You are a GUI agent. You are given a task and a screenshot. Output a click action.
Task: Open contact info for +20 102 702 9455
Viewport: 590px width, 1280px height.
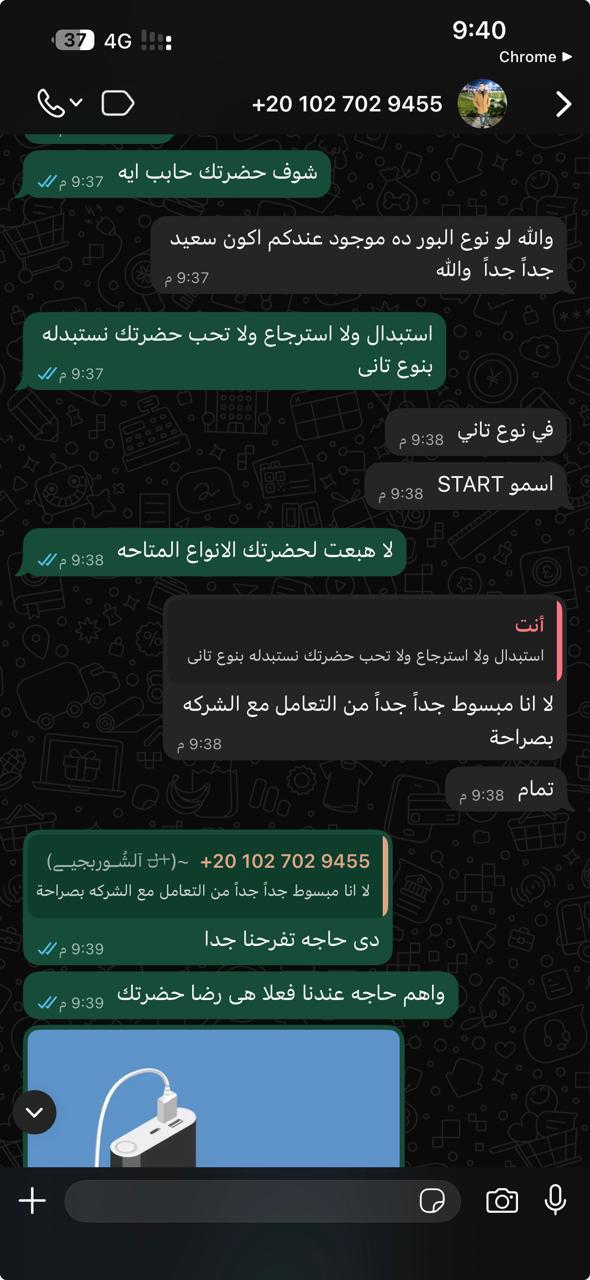click(x=347, y=104)
